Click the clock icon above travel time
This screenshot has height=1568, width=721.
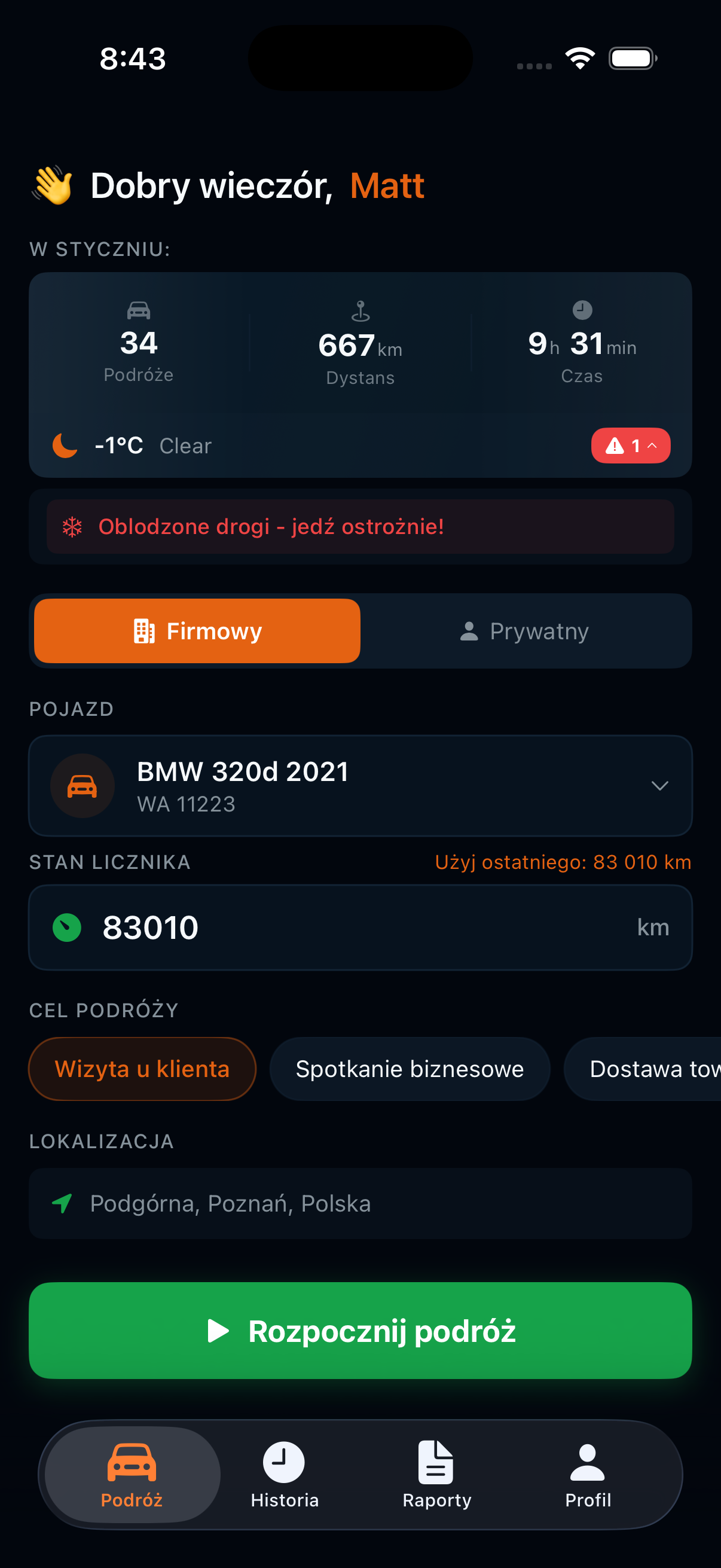click(x=582, y=309)
